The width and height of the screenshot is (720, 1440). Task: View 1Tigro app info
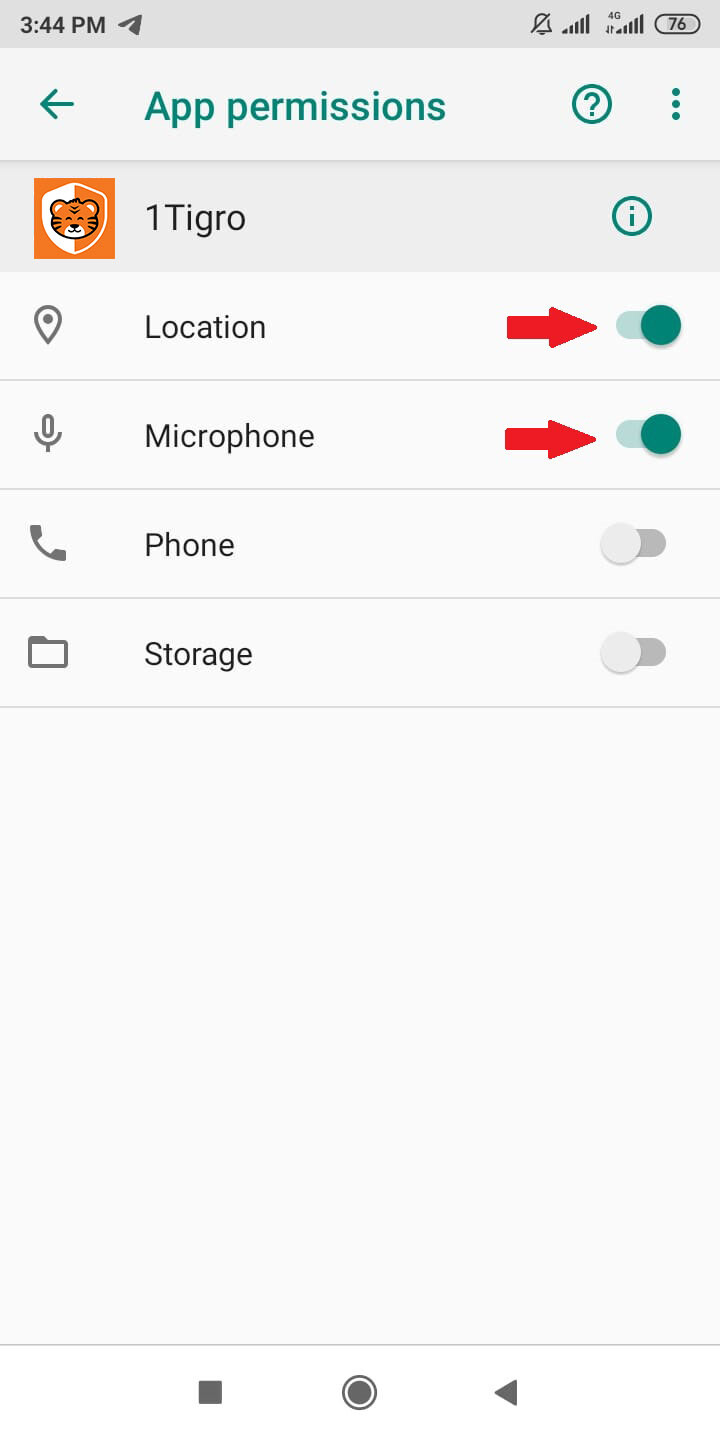tap(631, 216)
